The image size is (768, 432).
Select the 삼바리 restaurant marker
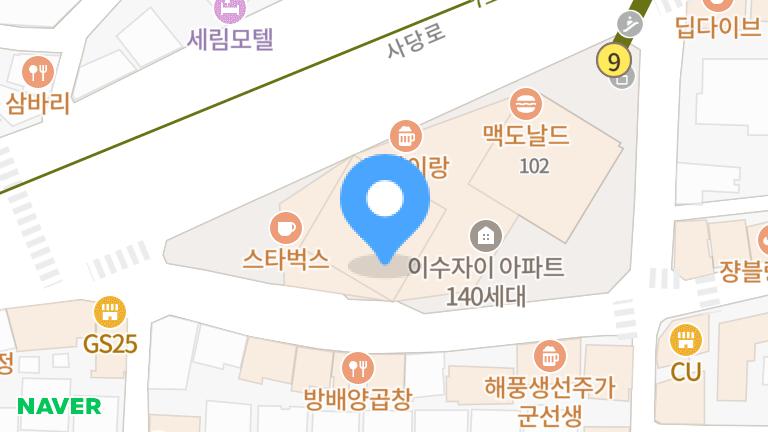tap(38, 72)
